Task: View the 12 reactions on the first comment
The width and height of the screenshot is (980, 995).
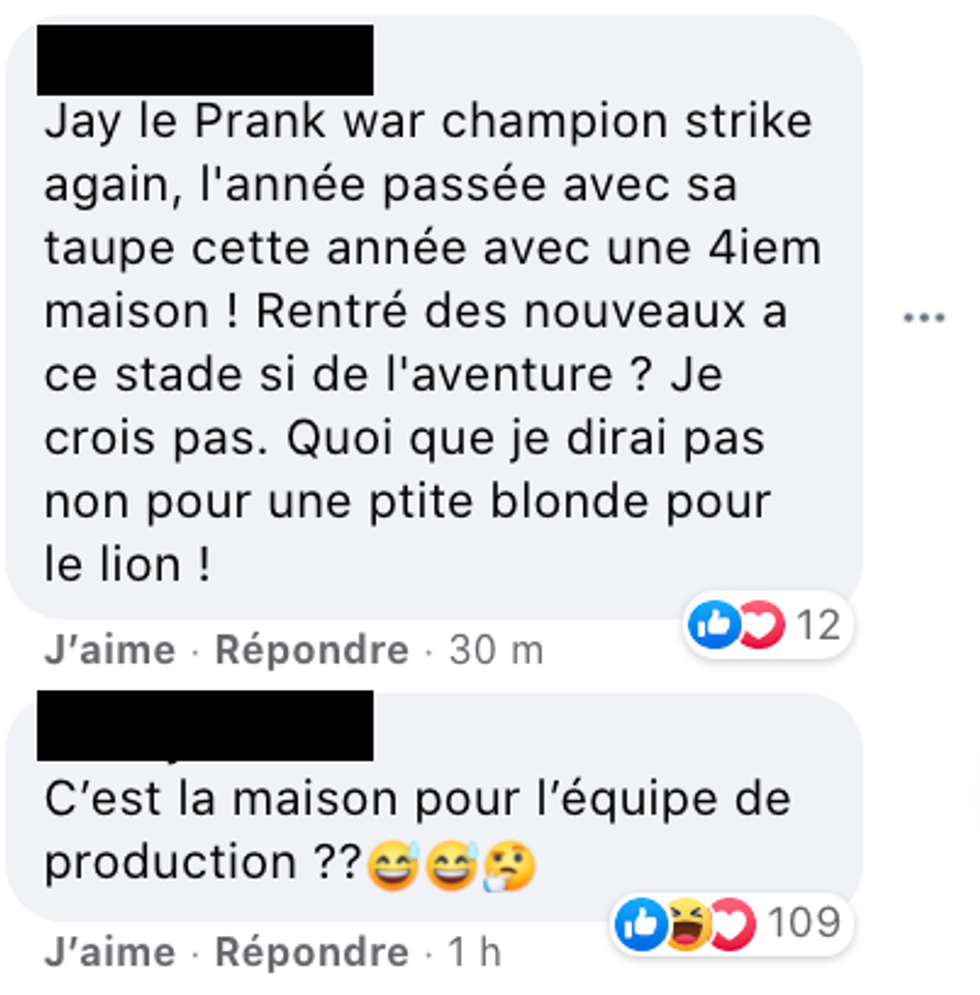Action: pos(767,627)
